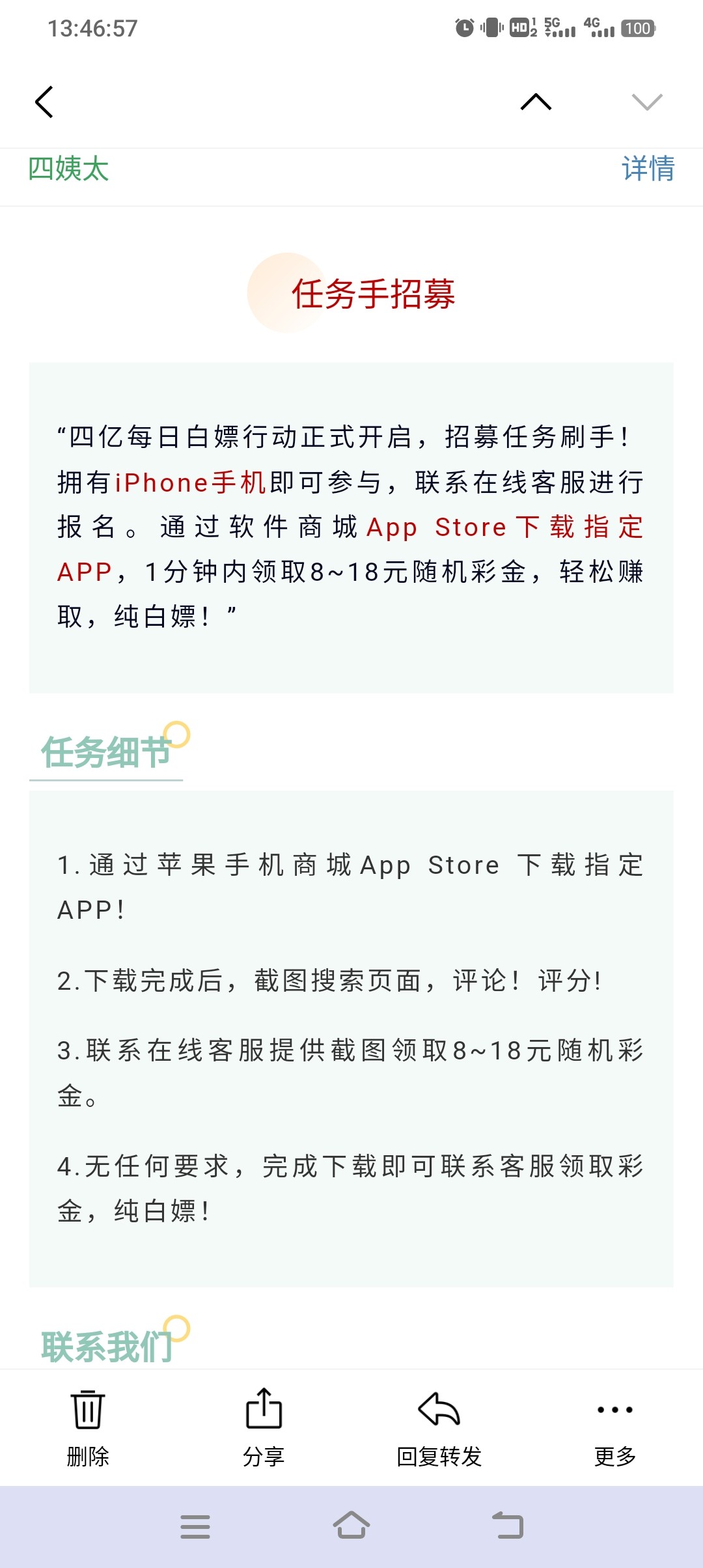Open 回复转发 reply and forward options
Image resolution: width=703 pixels, height=1568 pixels.
[439, 1427]
